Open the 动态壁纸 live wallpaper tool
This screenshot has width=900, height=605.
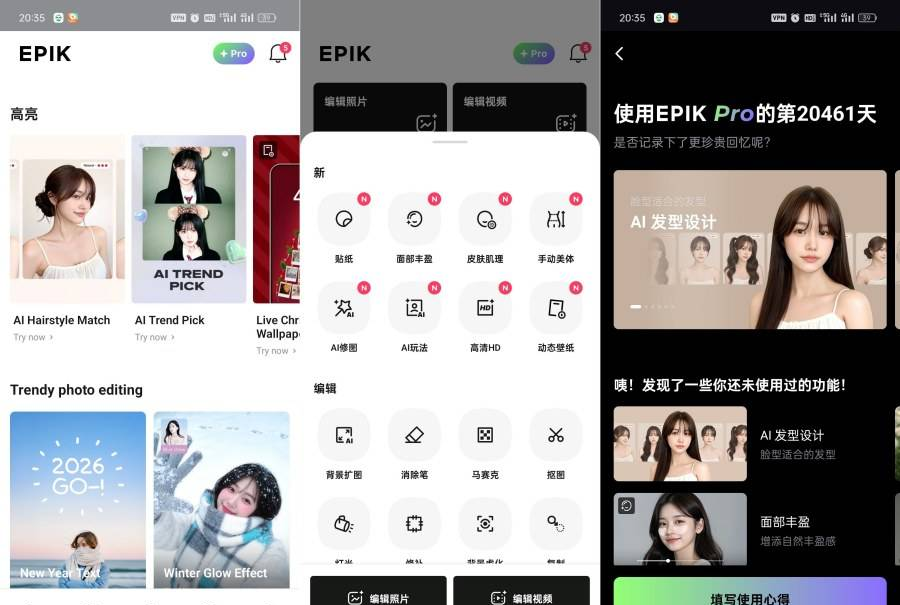556,308
